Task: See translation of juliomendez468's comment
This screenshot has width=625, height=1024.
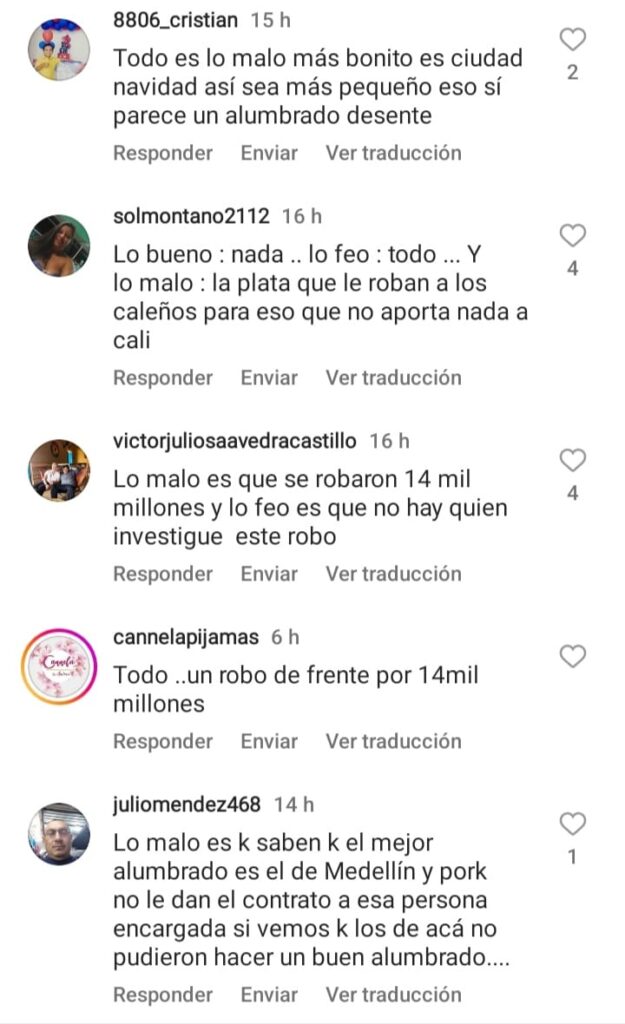Action: 393,995
